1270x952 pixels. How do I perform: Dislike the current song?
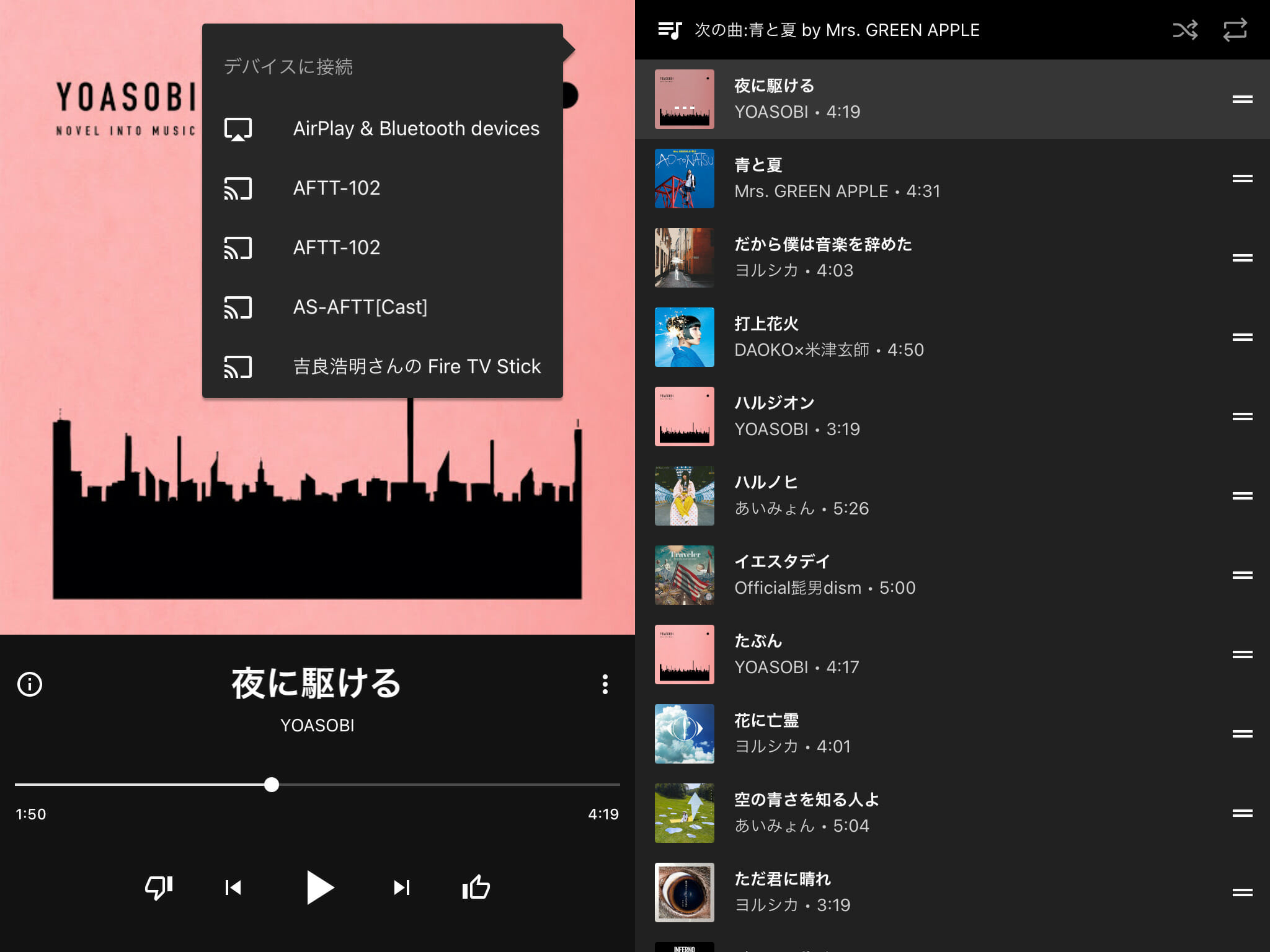coord(159,888)
